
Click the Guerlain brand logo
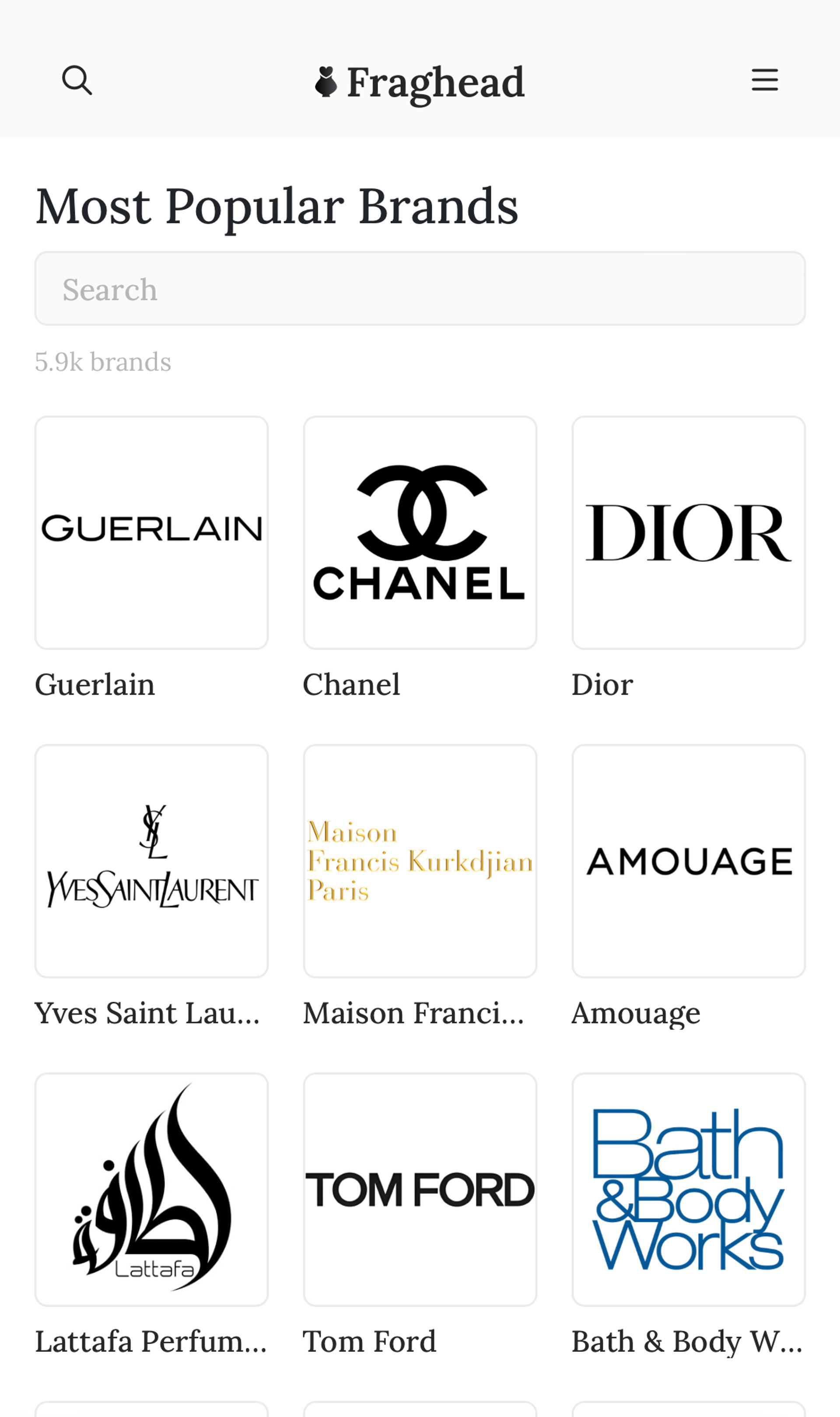click(x=151, y=532)
